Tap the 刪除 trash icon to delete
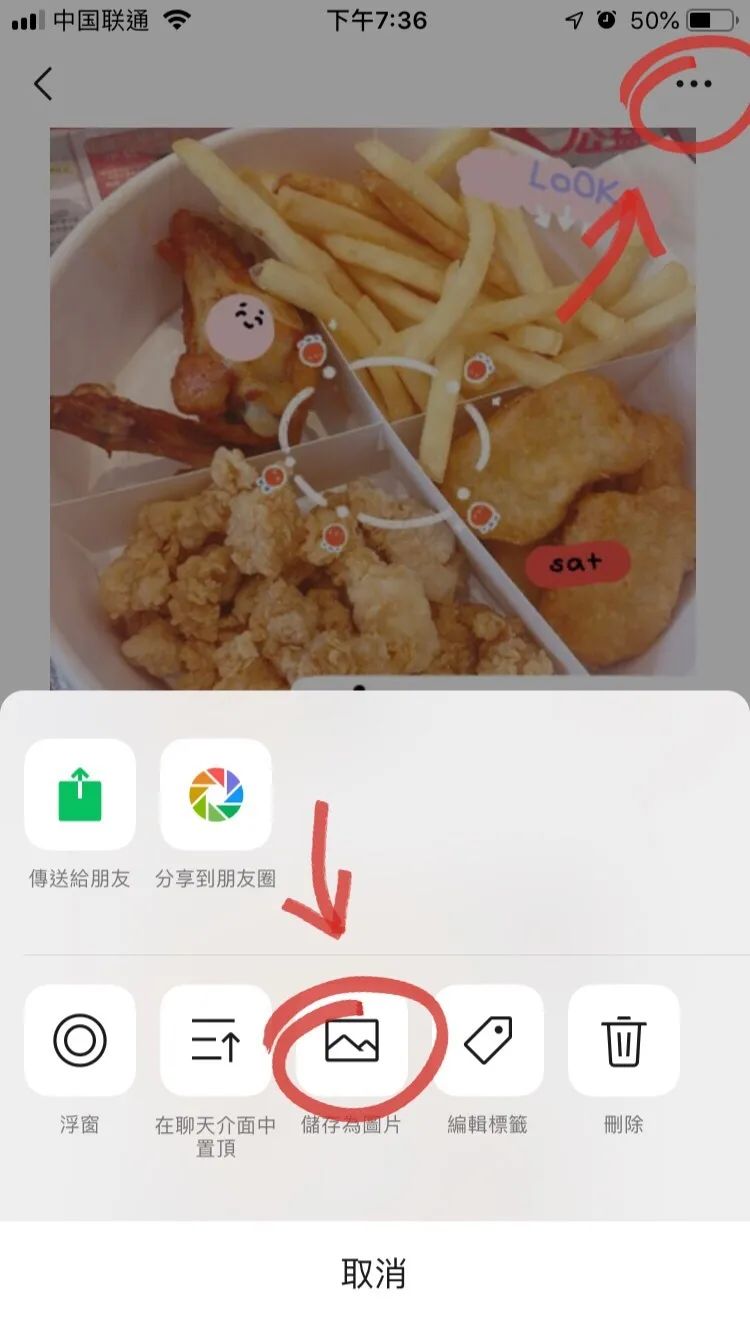Viewport: 750px width, 1333px height. pyautogui.click(x=624, y=1041)
